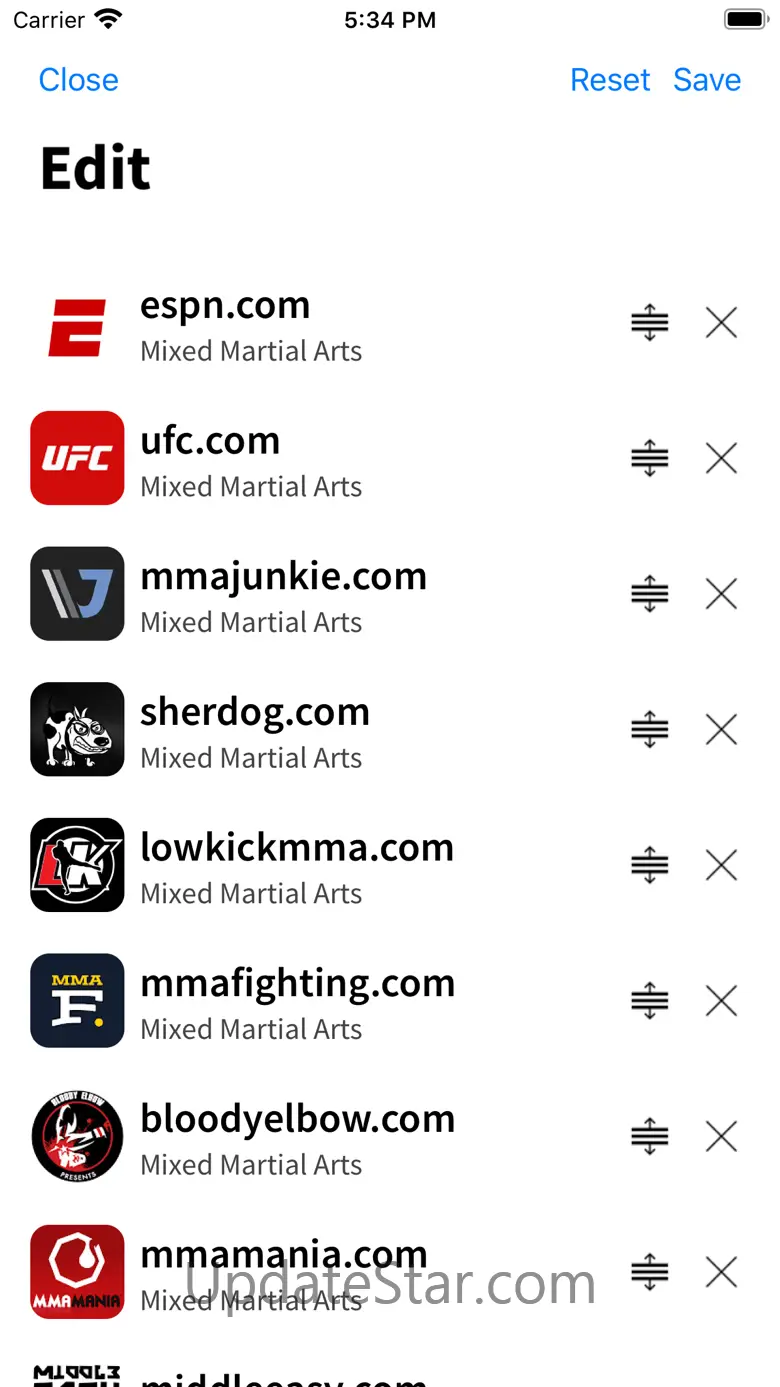This screenshot has height=1387, width=780.
Task: Remove lowkickmma.com from the list
Action: pyautogui.click(x=721, y=865)
